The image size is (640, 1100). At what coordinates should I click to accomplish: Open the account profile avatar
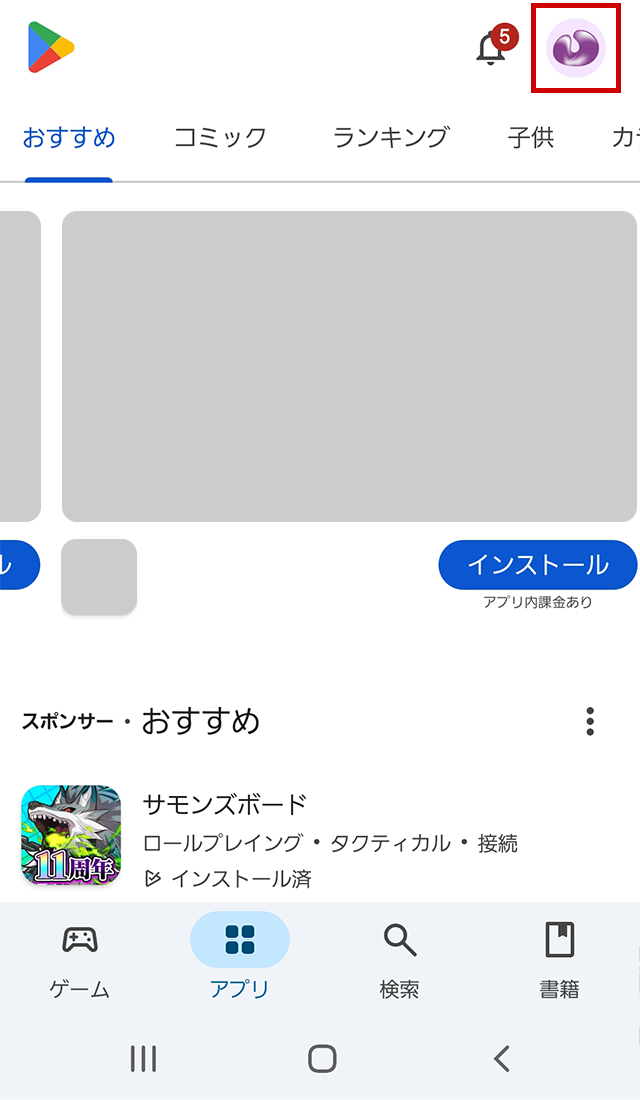click(x=576, y=48)
